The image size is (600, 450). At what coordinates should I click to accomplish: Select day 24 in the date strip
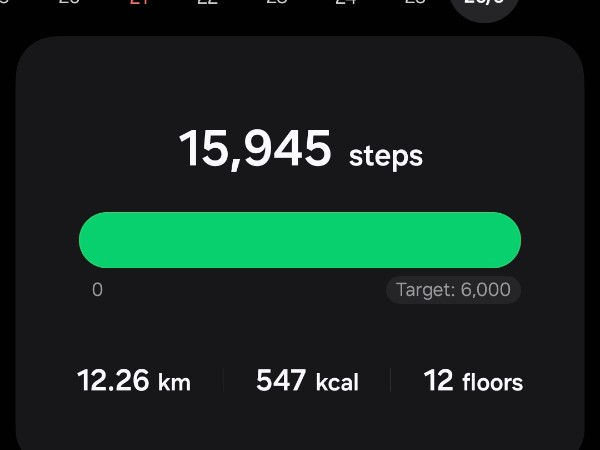point(346,3)
